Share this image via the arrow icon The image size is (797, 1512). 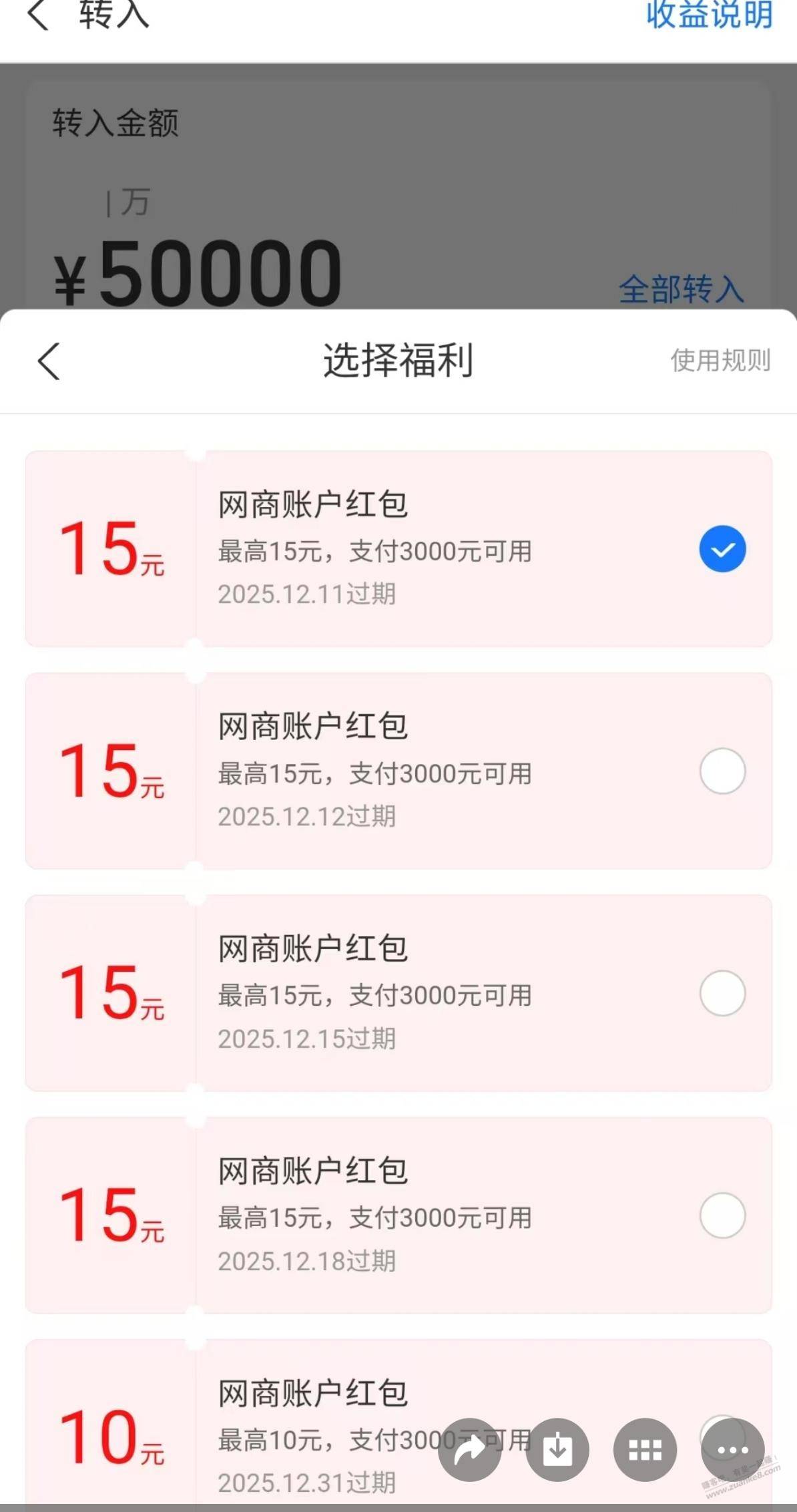tap(470, 1450)
